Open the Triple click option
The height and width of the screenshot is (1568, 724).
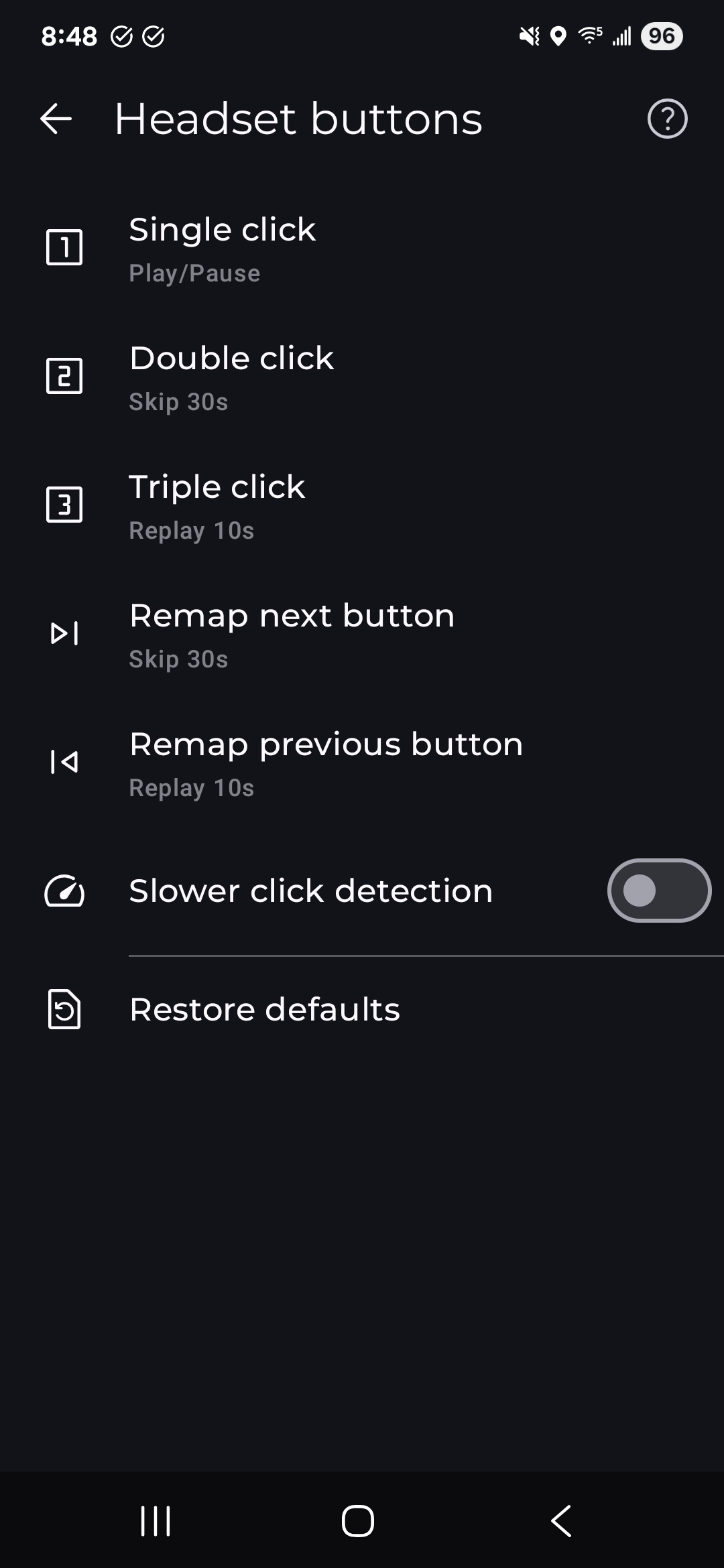point(362,505)
